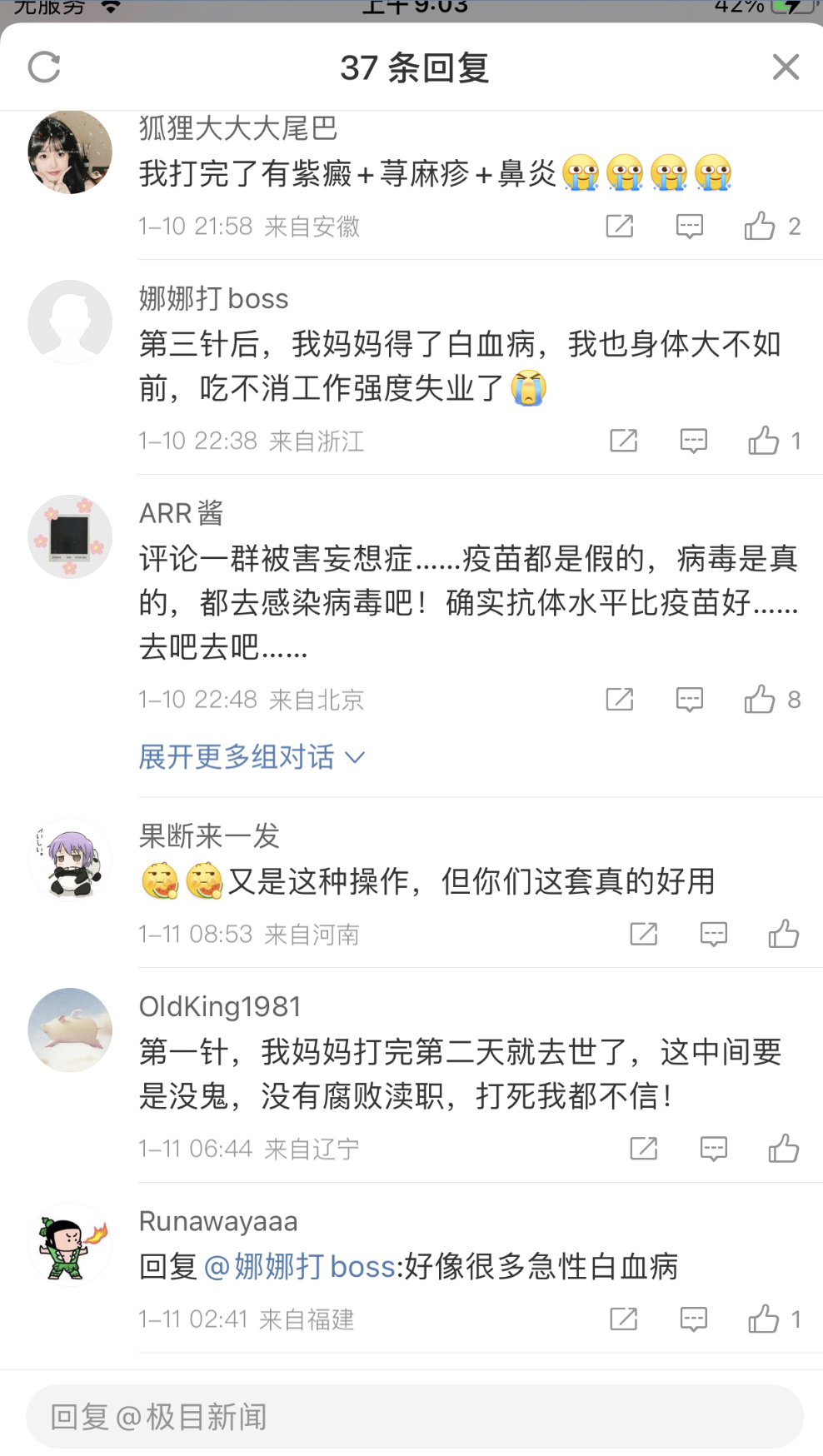
Task: Open @娜娜打boss mention in Runawayaaa's reply
Action: click(299, 1266)
